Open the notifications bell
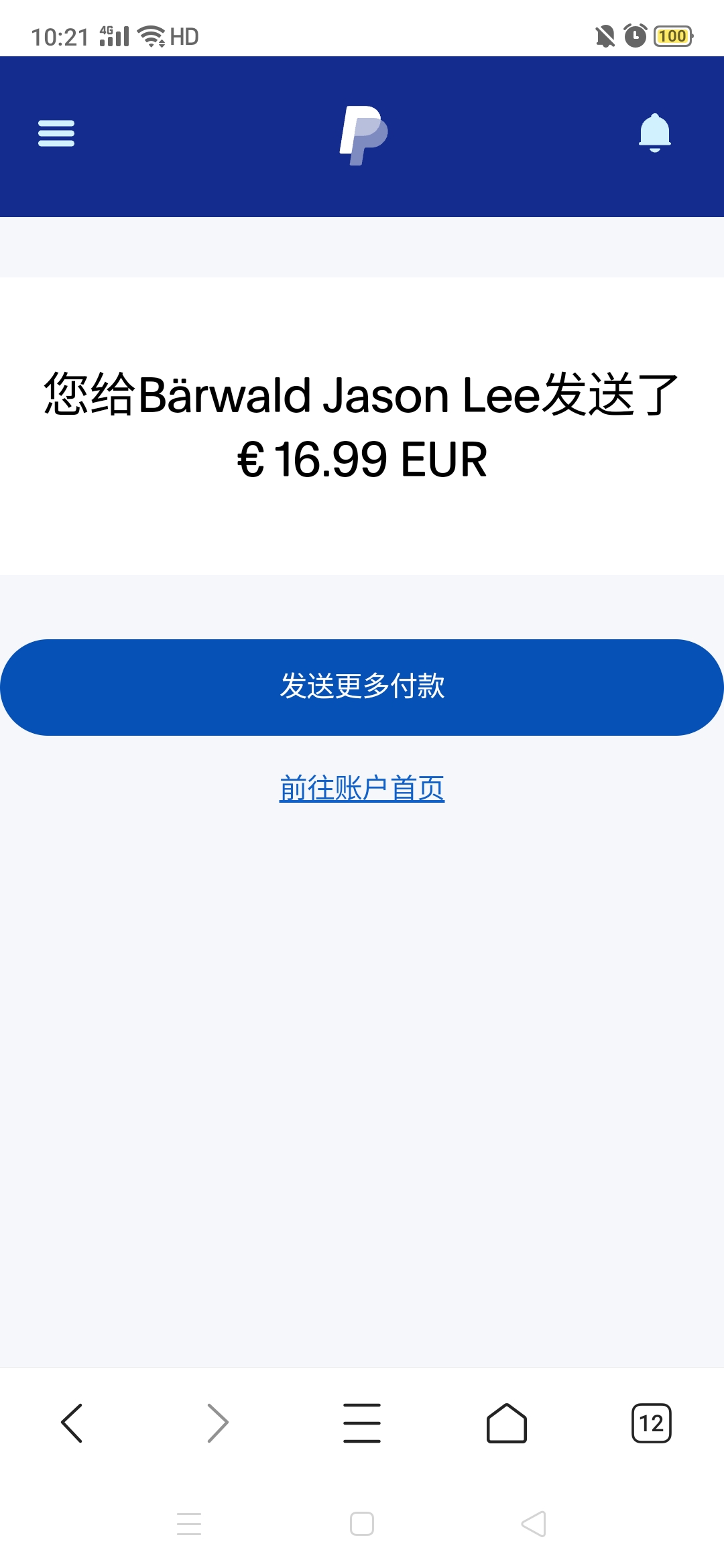 (x=654, y=133)
